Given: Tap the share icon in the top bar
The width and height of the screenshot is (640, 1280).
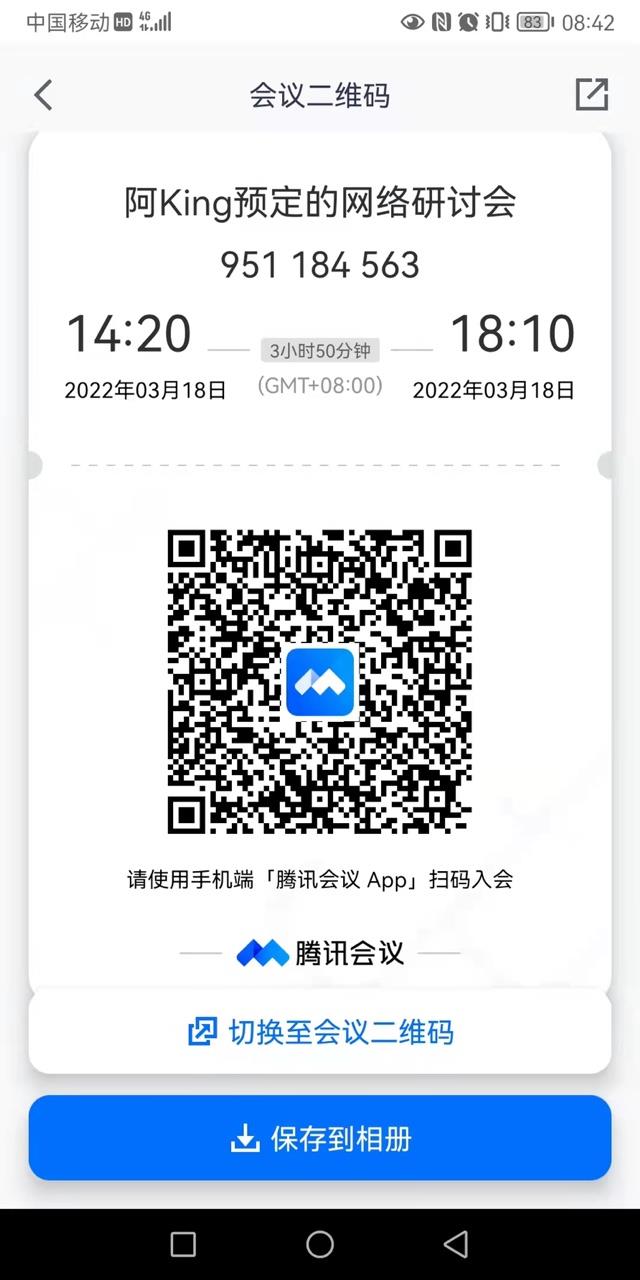Looking at the screenshot, I should pyautogui.click(x=591, y=94).
